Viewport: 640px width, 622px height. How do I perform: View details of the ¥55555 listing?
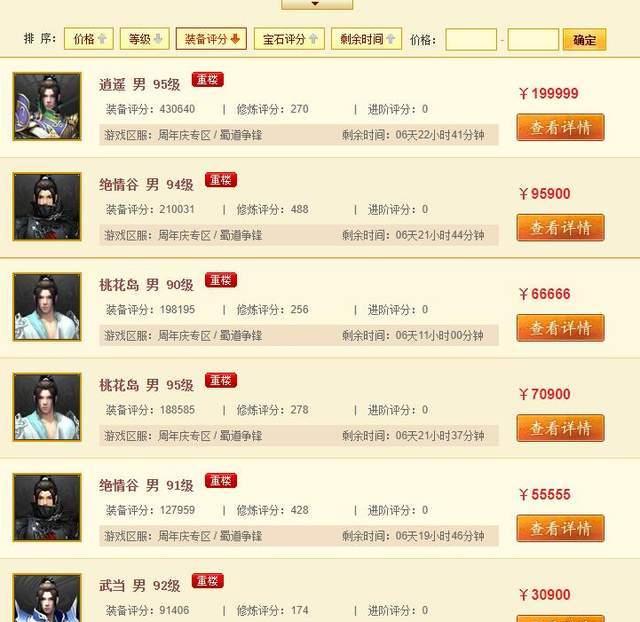(560, 527)
